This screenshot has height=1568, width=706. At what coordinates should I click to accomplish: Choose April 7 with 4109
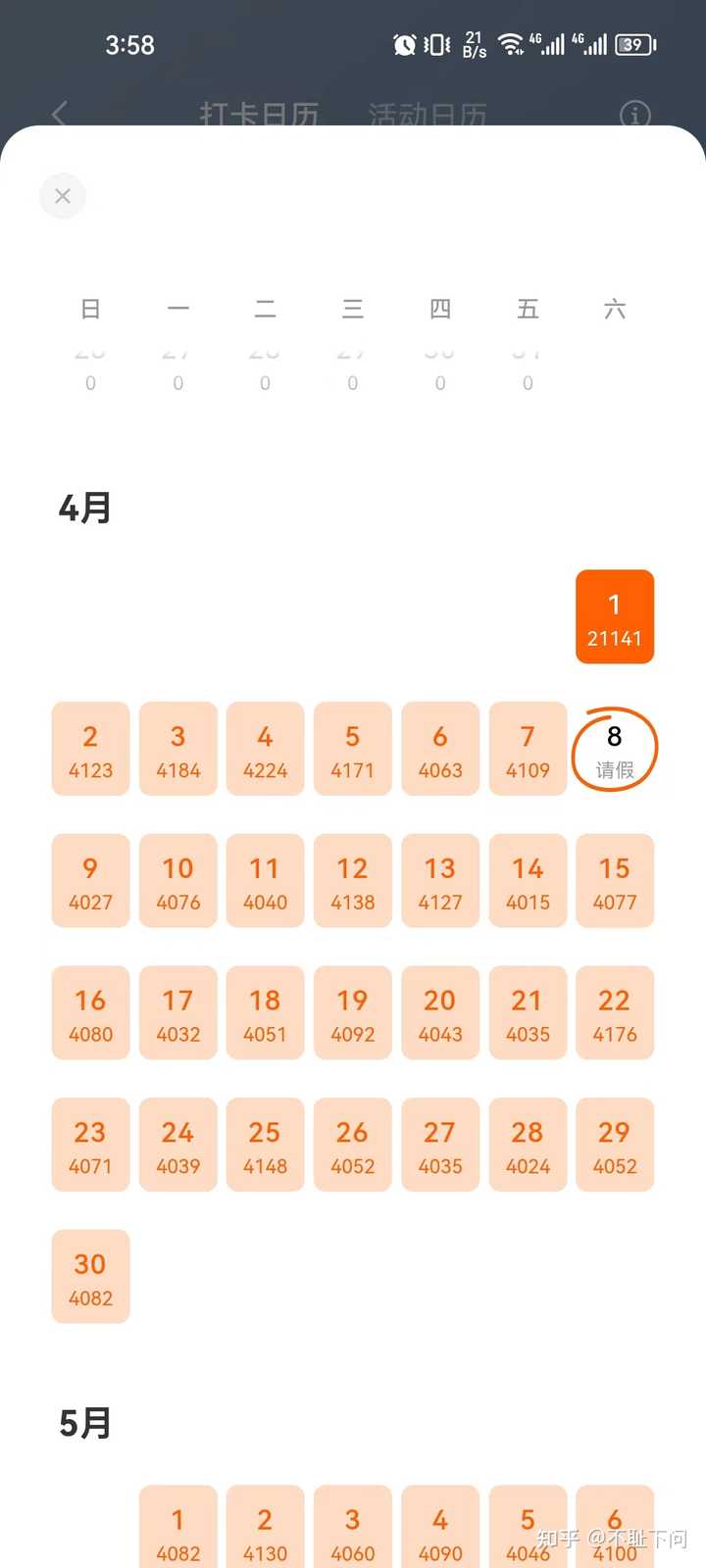[528, 750]
